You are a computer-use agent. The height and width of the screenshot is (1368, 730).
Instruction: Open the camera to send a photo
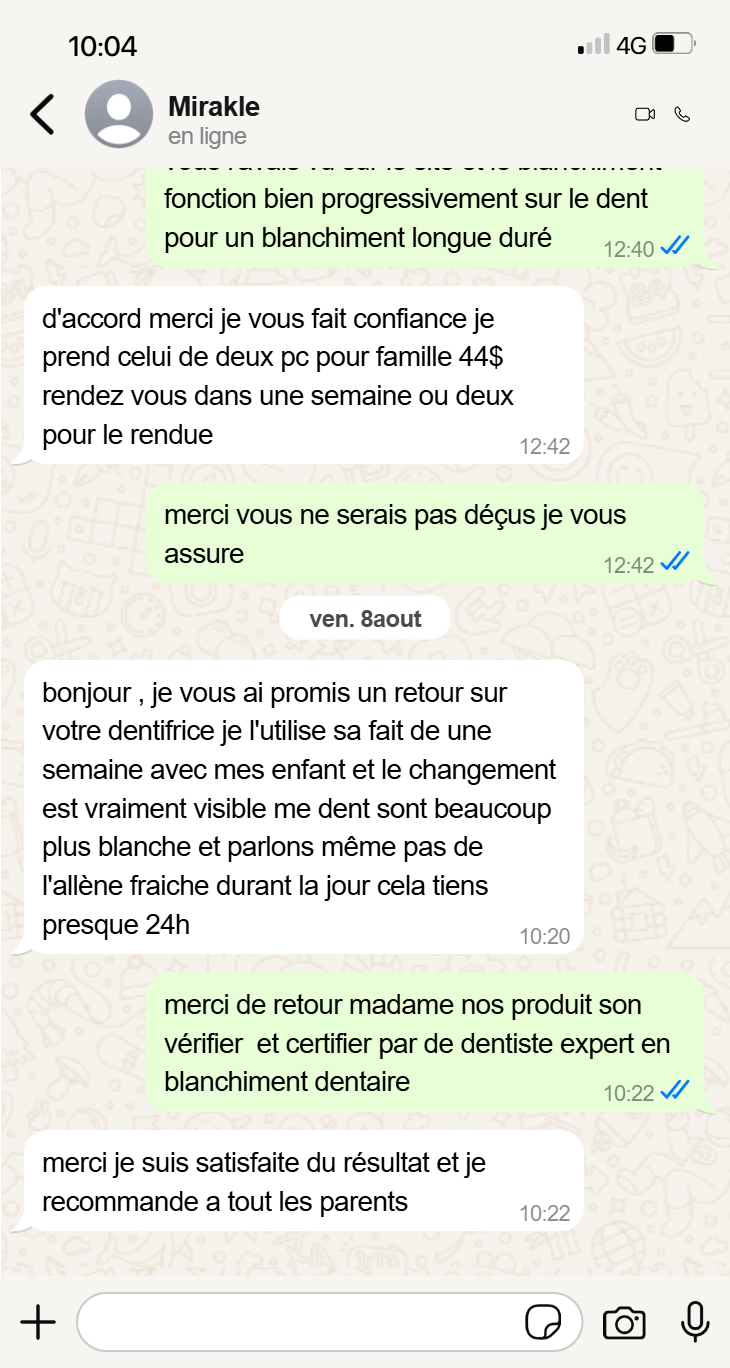pos(624,1322)
